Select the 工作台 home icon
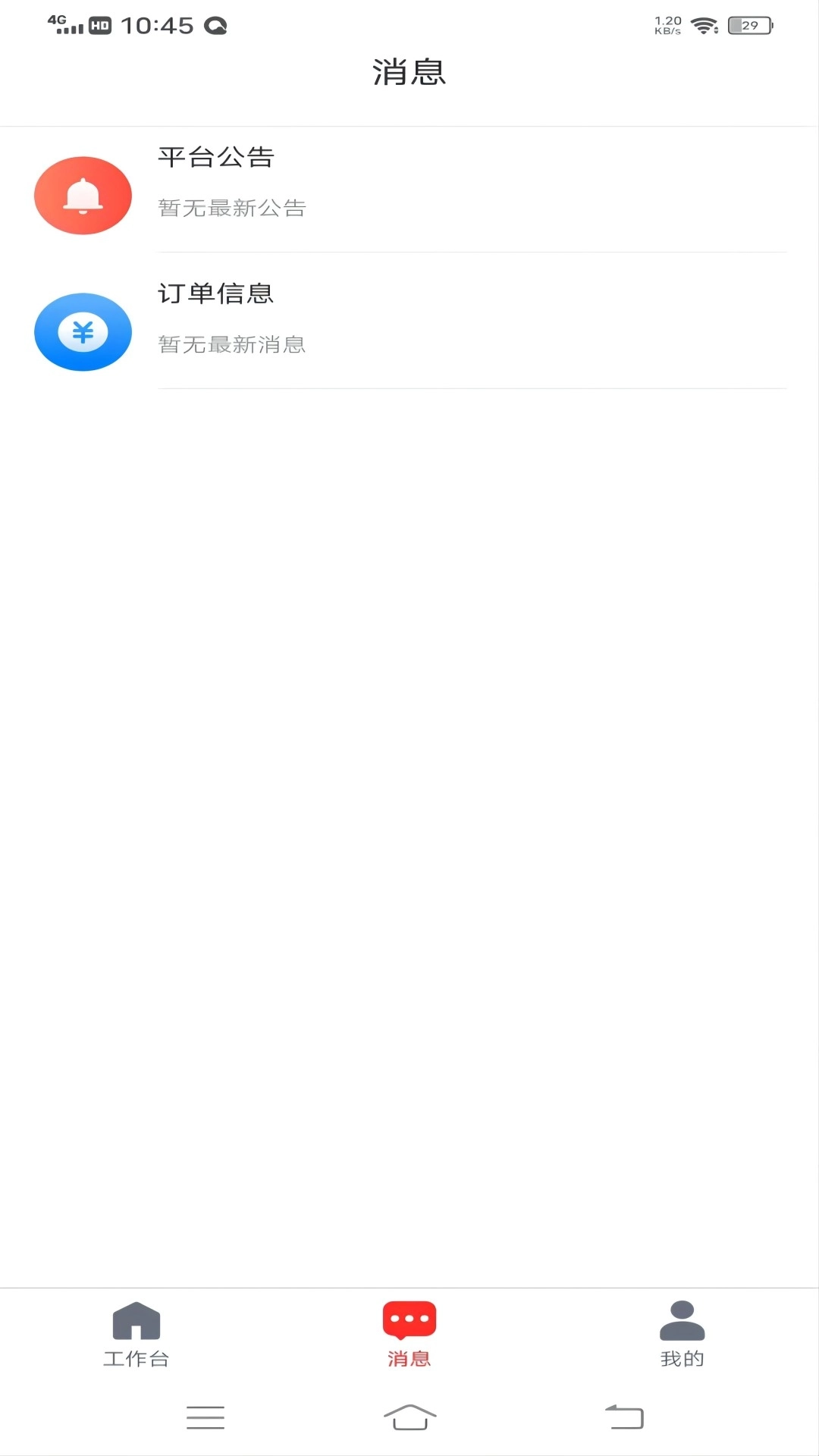 pos(136,1321)
